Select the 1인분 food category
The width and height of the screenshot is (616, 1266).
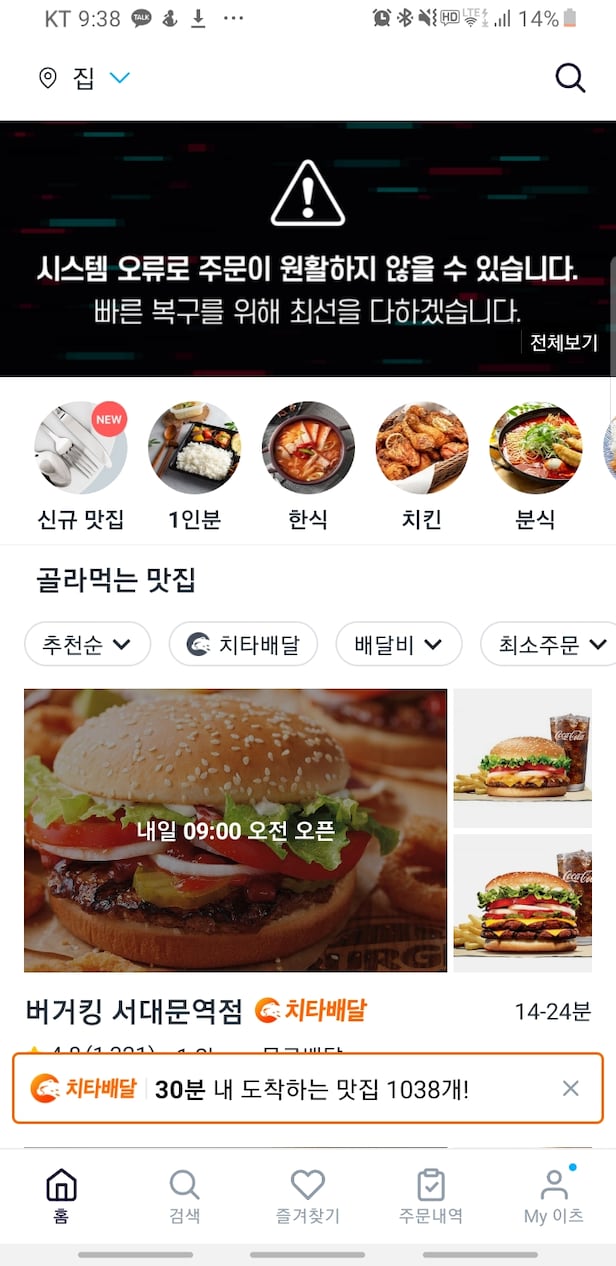tap(194, 467)
